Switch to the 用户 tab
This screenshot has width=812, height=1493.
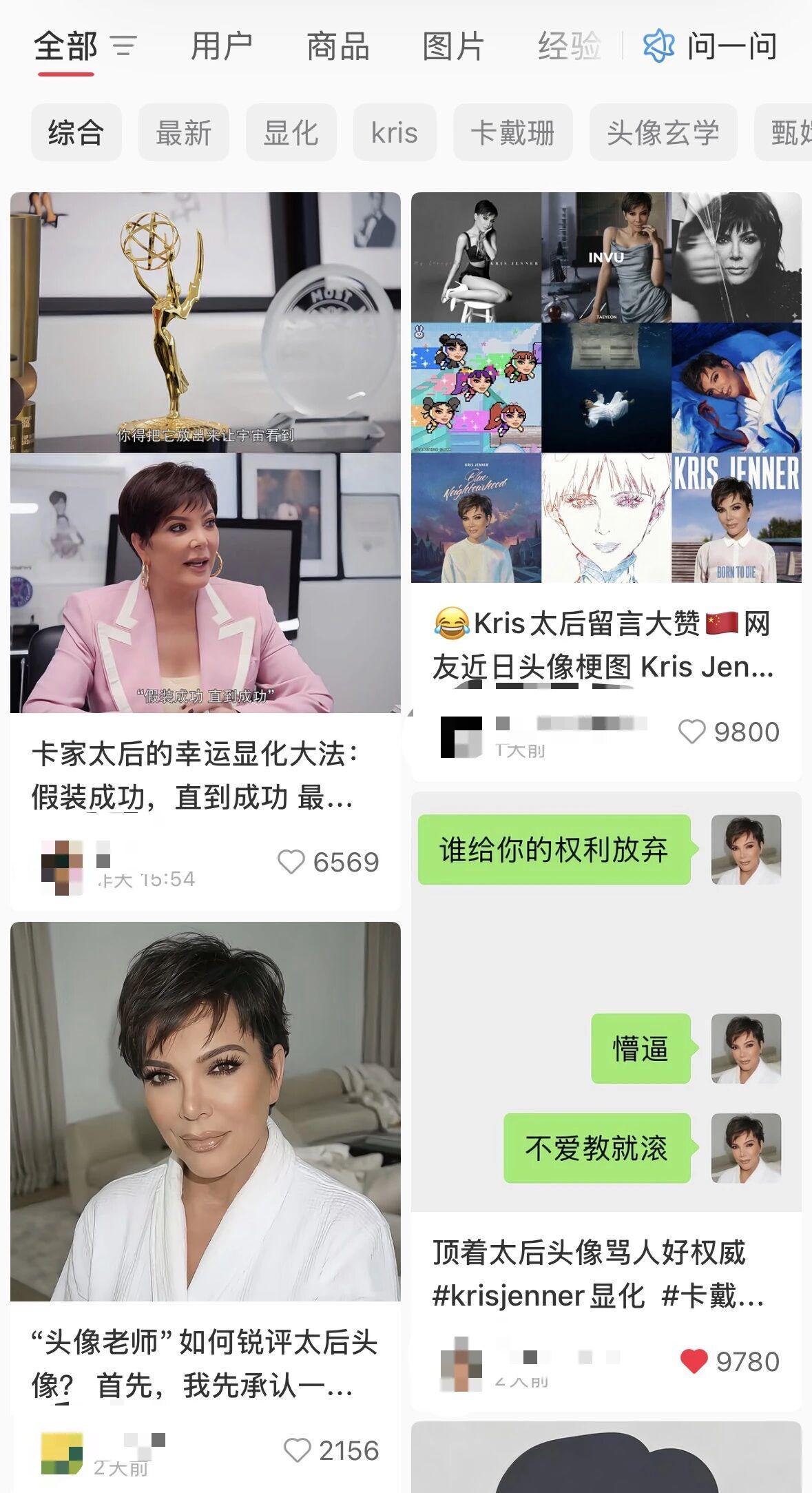(221, 47)
